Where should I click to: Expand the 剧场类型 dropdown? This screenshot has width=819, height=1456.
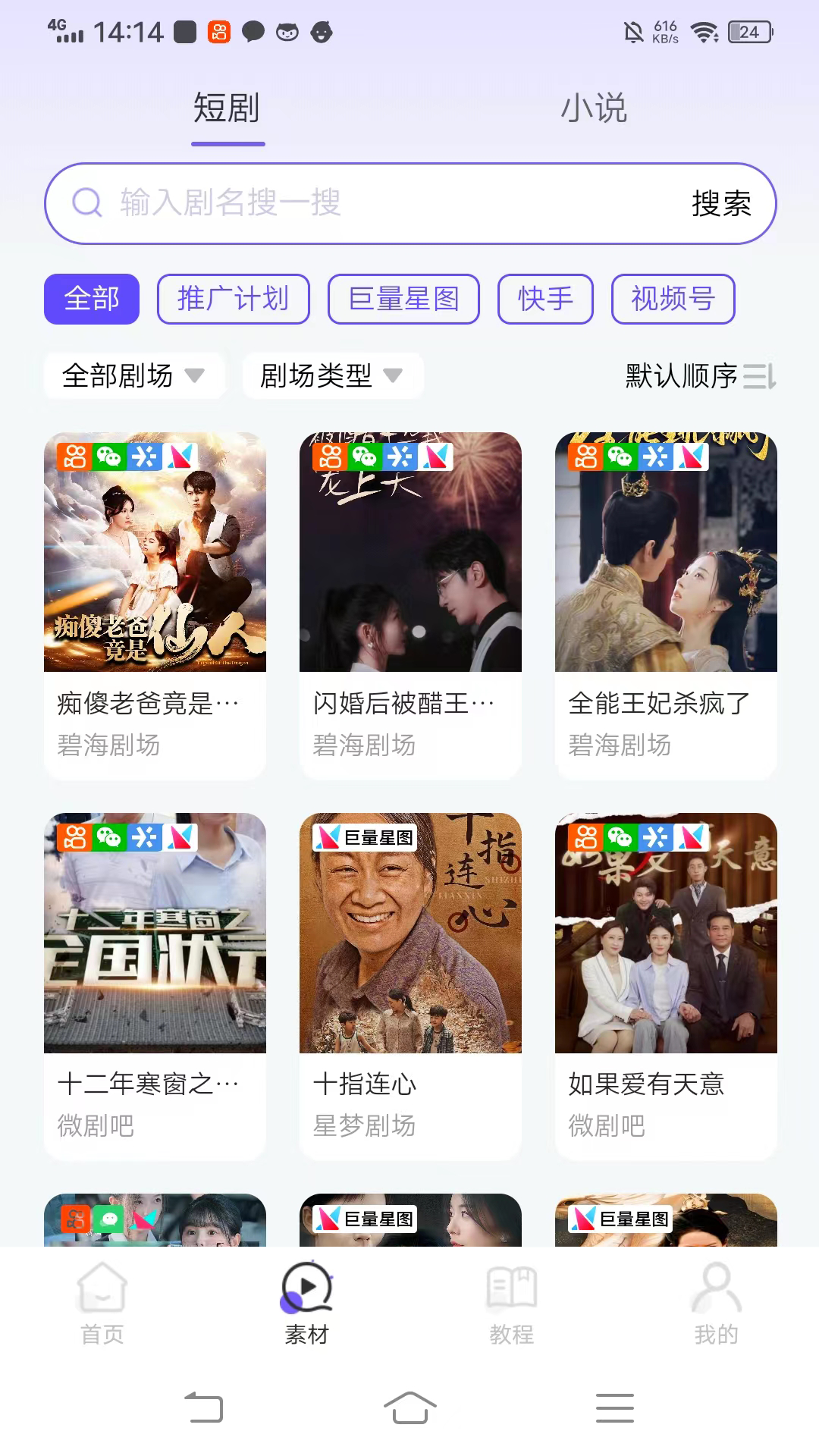pos(331,375)
